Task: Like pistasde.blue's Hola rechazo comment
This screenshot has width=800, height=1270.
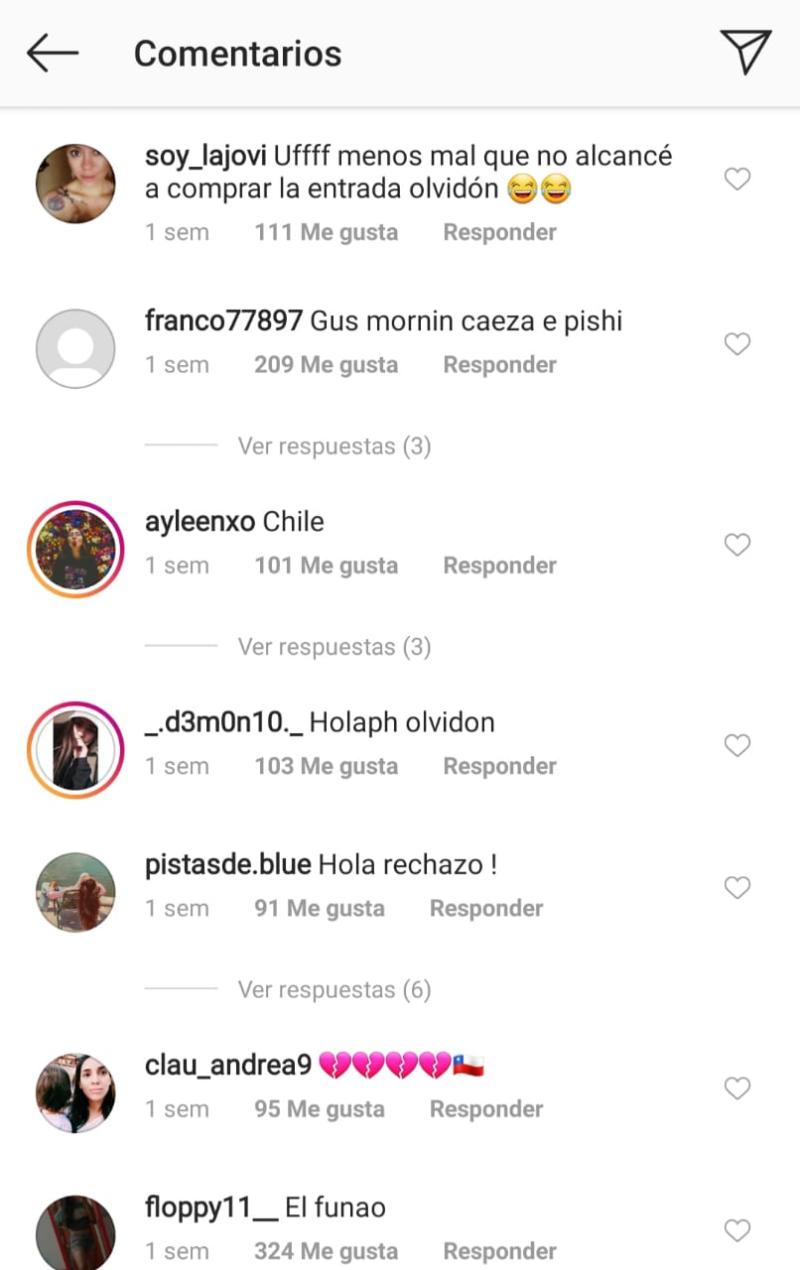Action: [x=737, y=887]
